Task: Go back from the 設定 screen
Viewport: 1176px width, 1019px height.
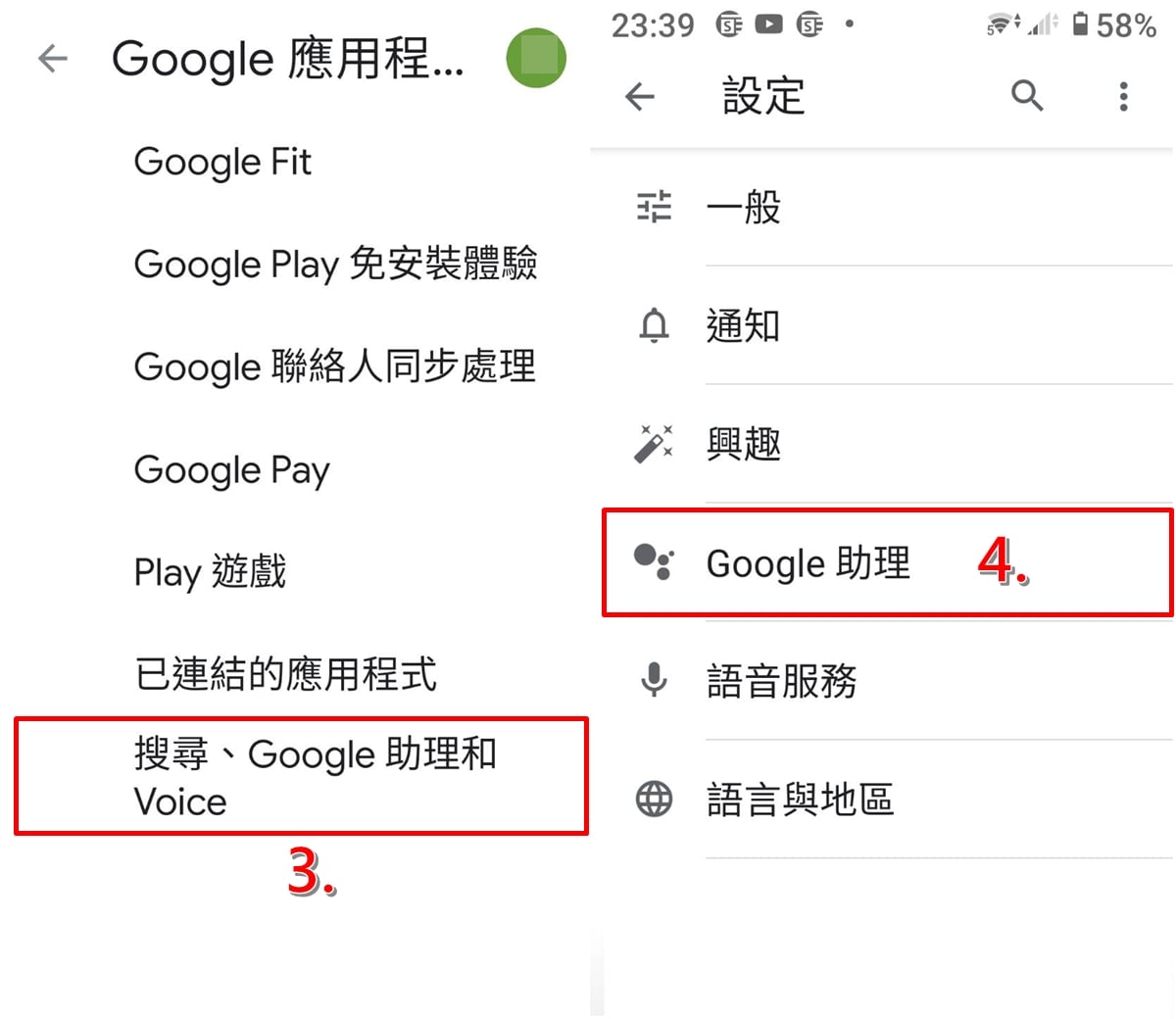Action: pos(640,96)
